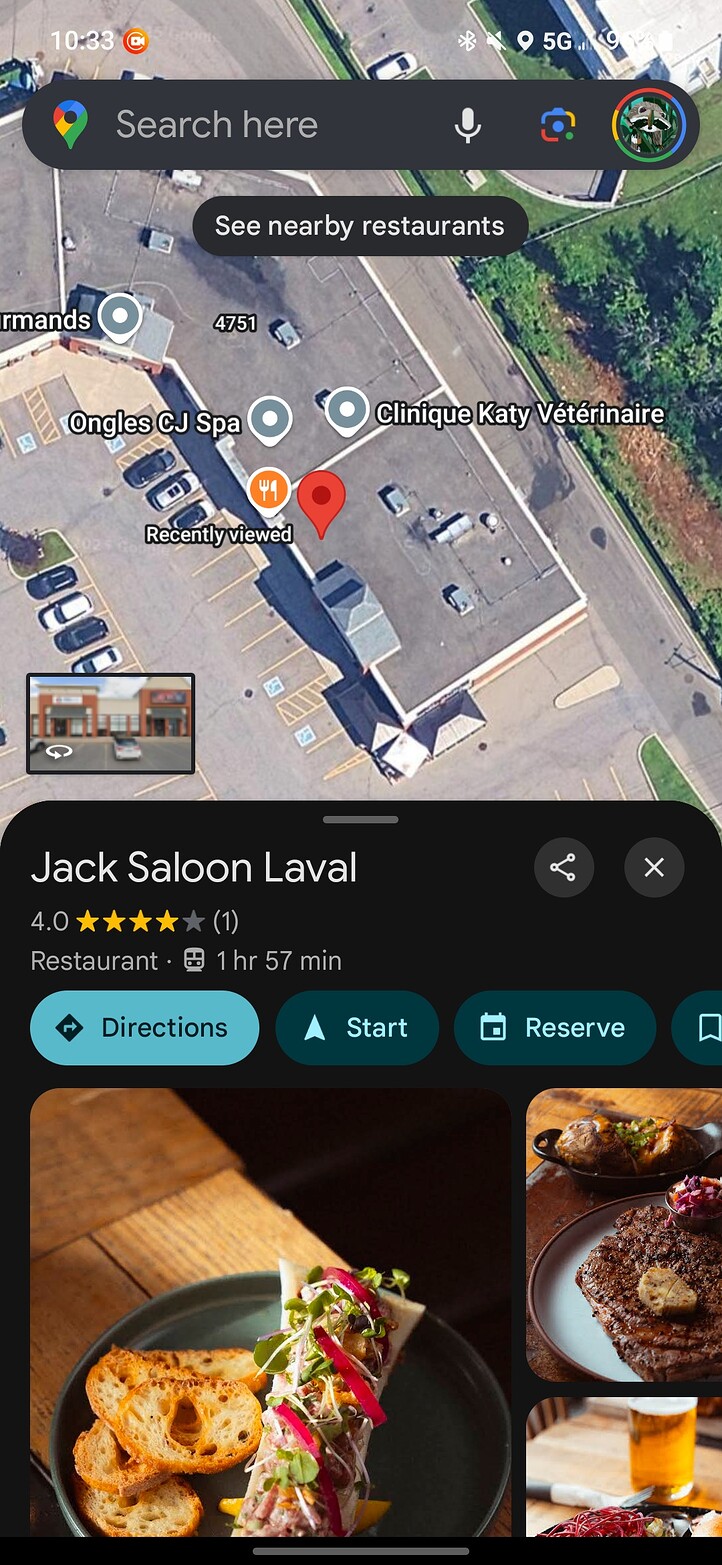Close the Jack Saloon Laval panel

[x=654, y=867]
